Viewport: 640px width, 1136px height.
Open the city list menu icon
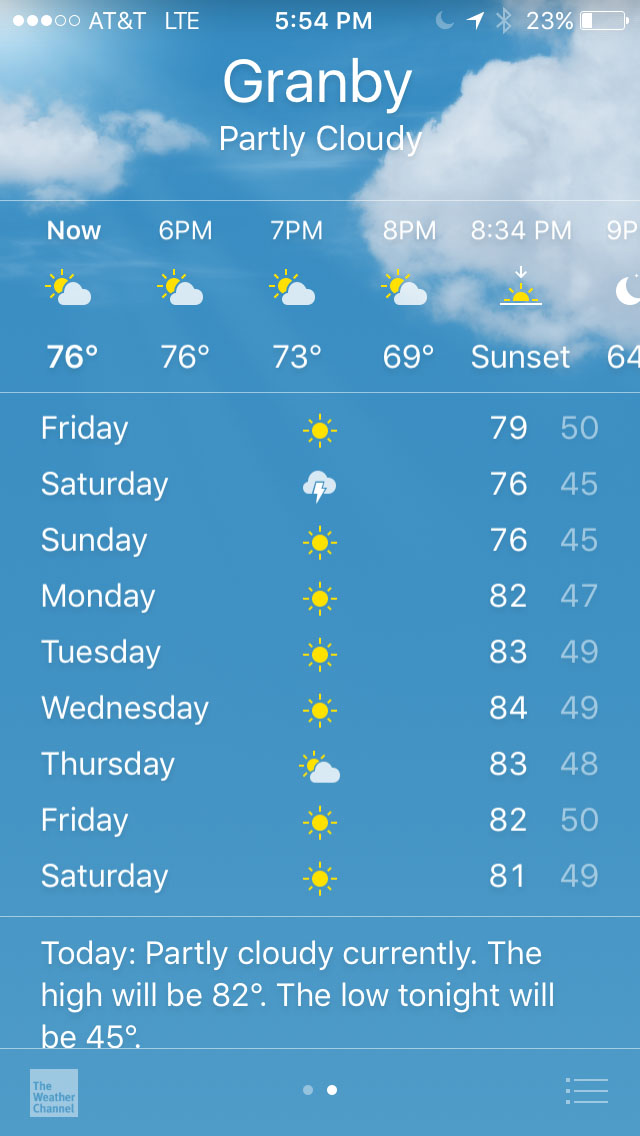(586, 1090)
